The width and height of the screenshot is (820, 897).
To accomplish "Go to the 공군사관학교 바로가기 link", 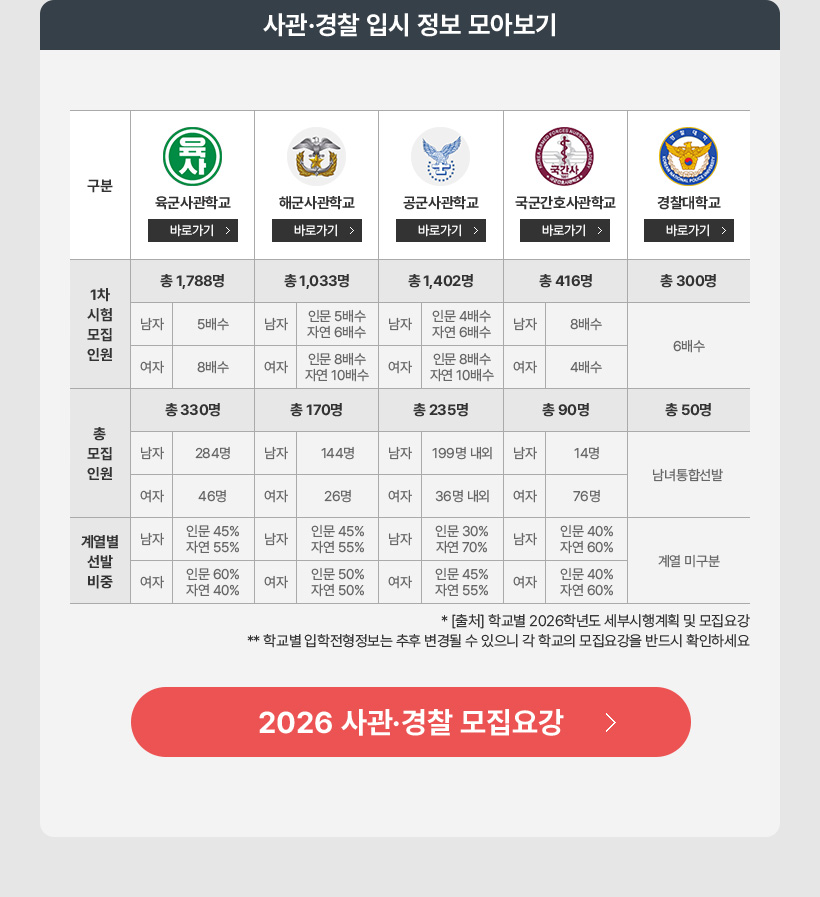I will [x=441, y=231].
